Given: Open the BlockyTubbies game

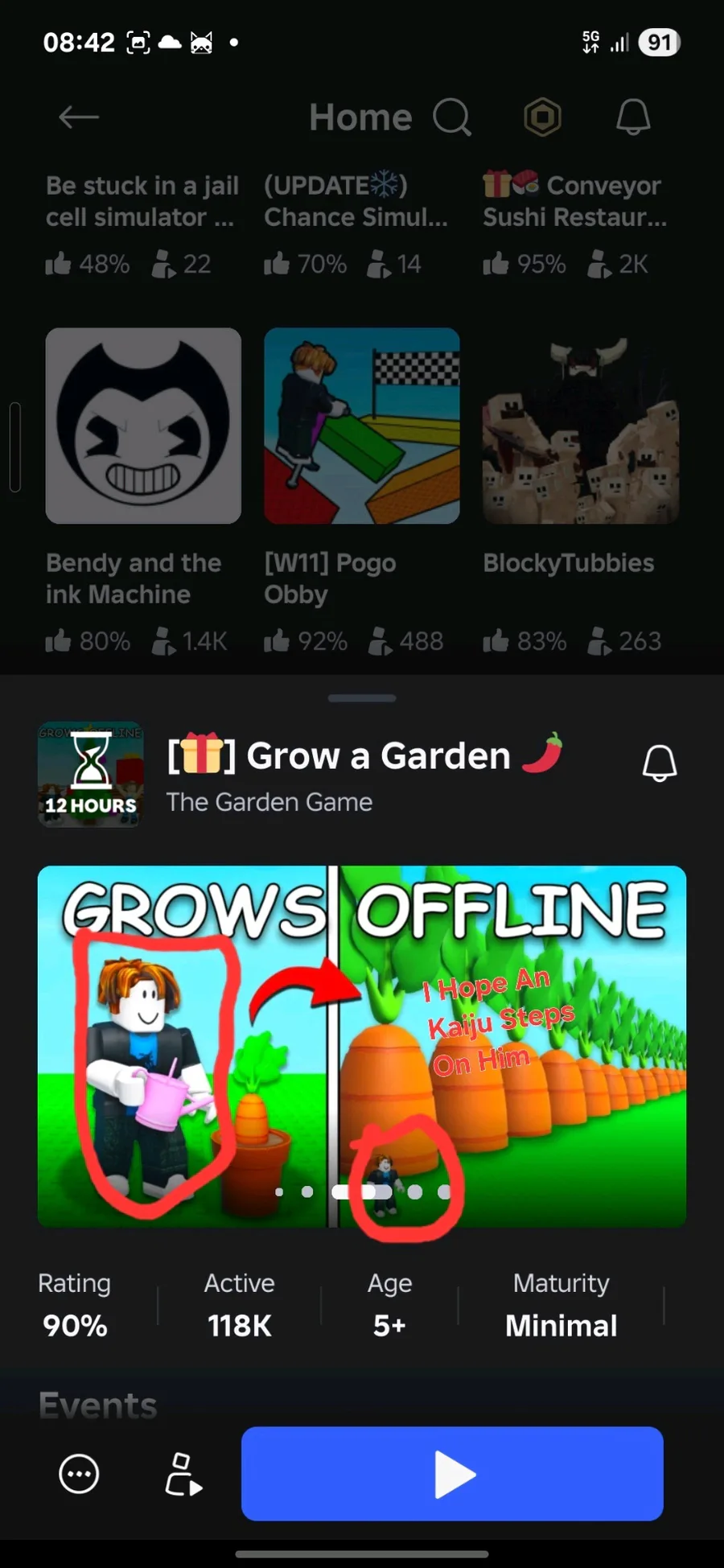Looking at the screenshot, I should [581, 426].
